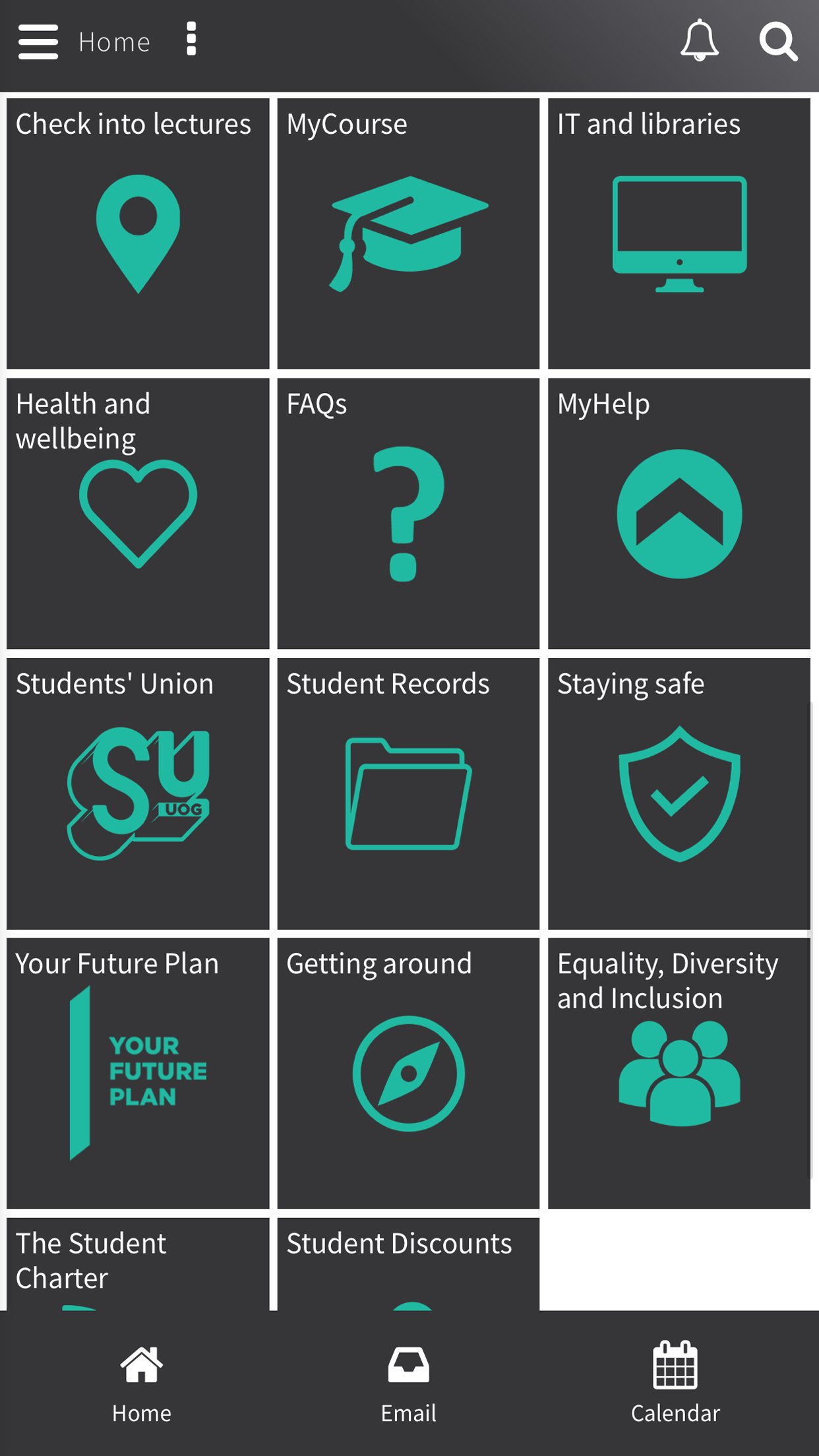Open The Student Charter tile

138,1263
